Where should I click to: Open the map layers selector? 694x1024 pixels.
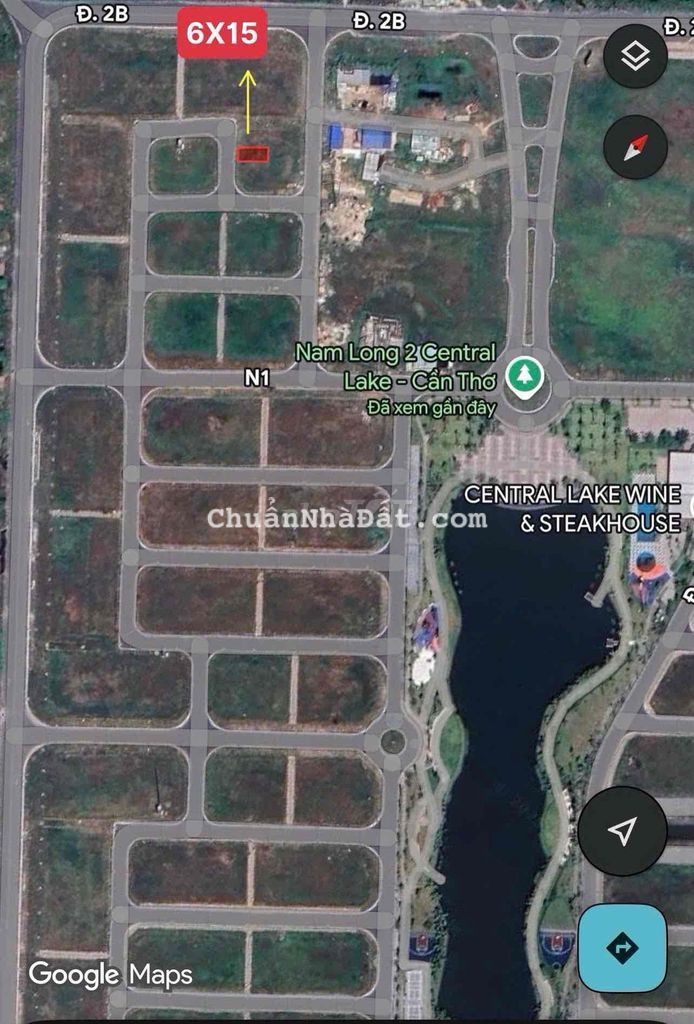pyautogui.click(x=635, y=56)
